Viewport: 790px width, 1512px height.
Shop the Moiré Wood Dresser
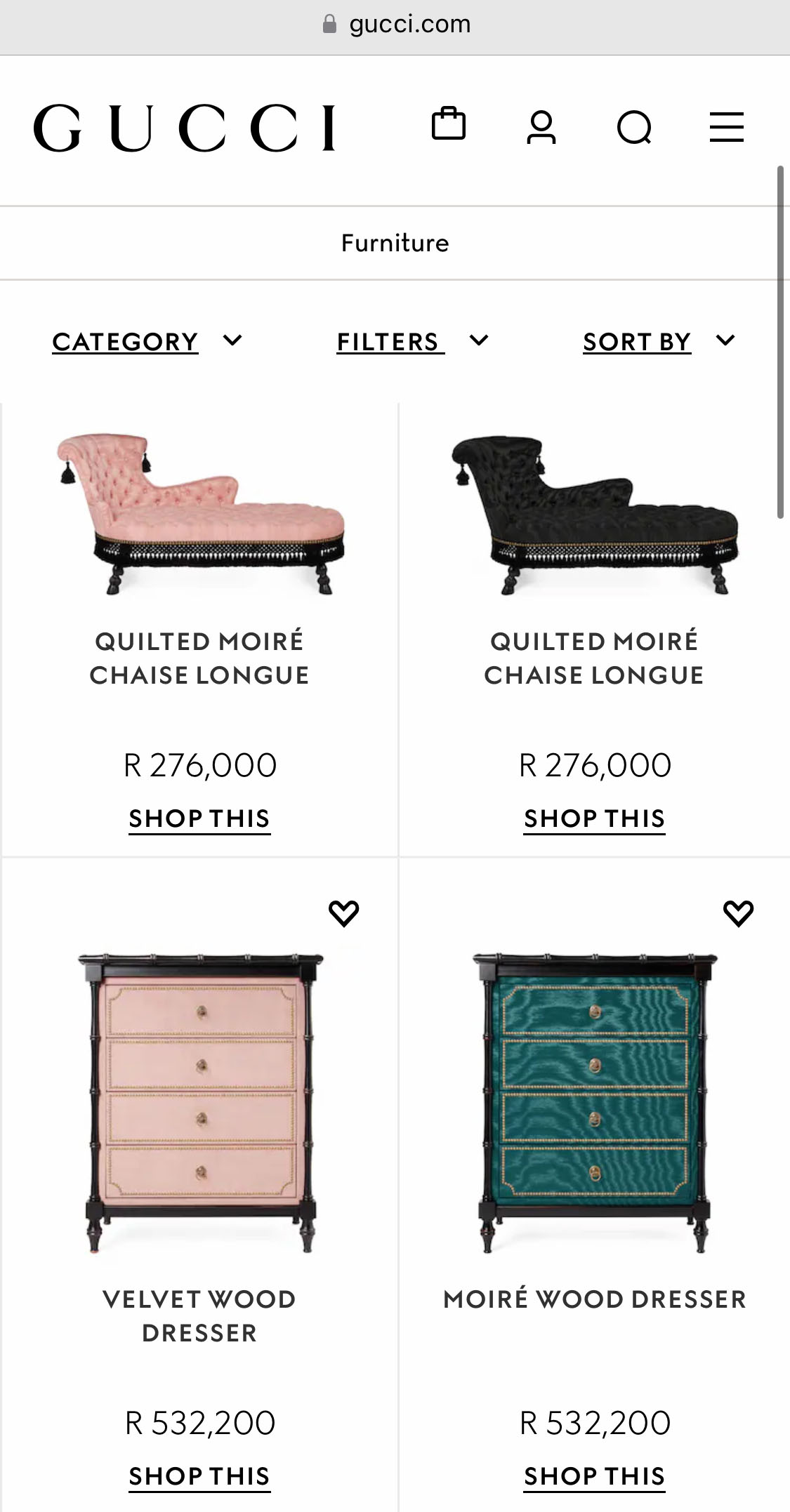coord(593,1475)
